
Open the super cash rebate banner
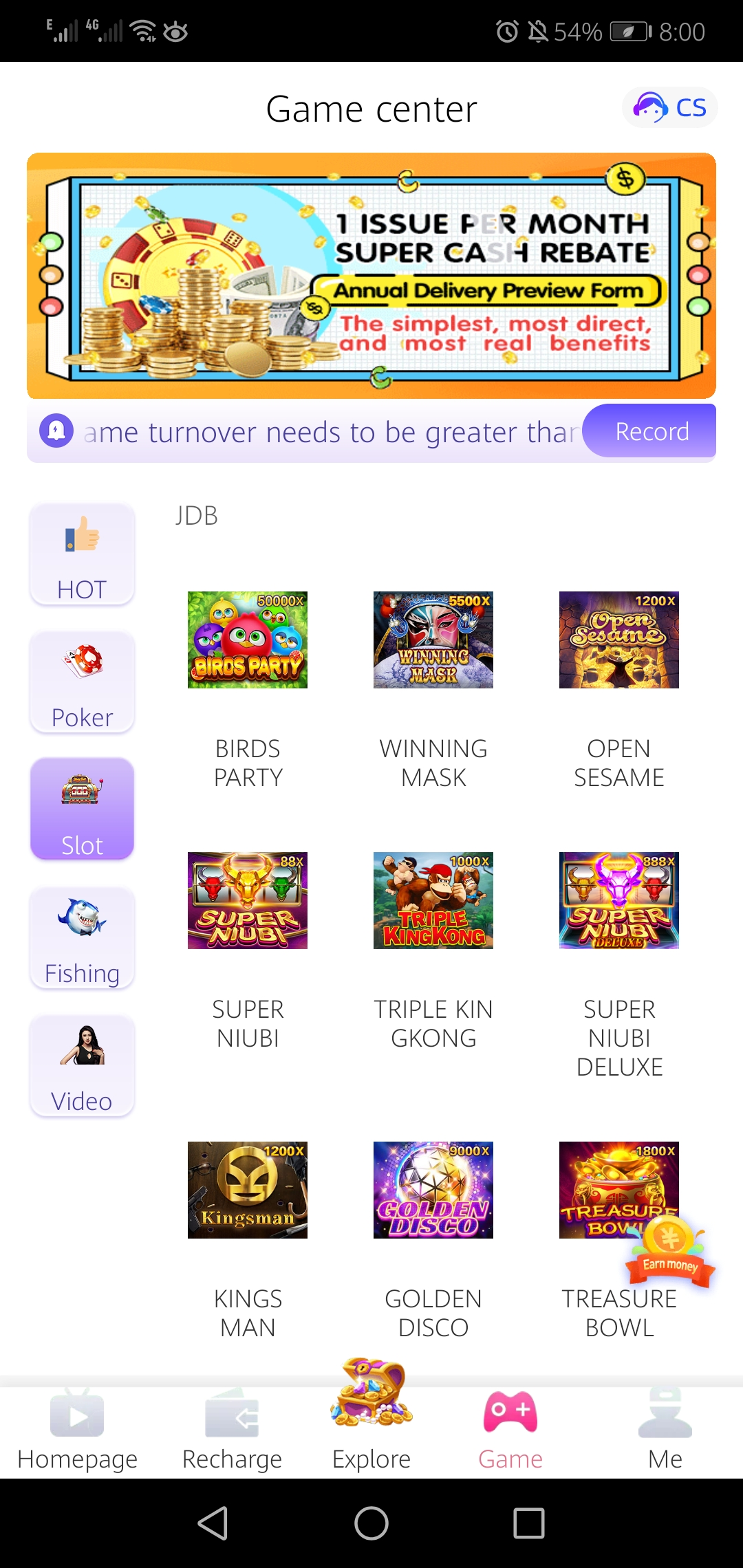tap(371, 275)
